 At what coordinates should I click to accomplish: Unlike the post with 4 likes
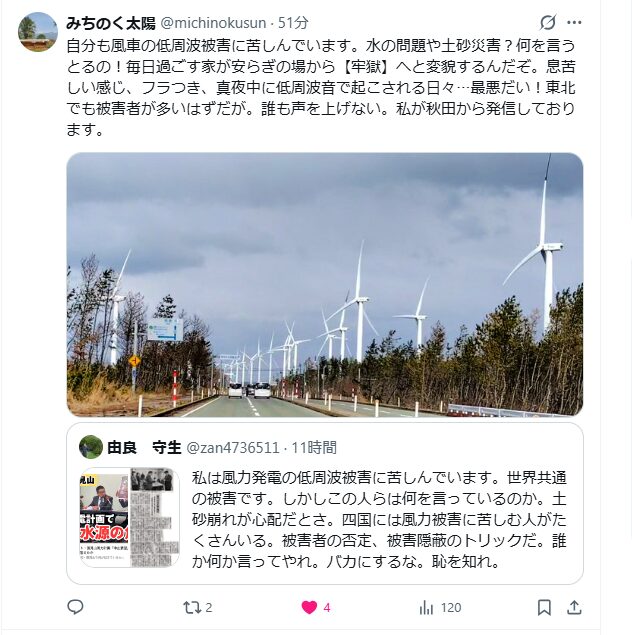[310, 607]
